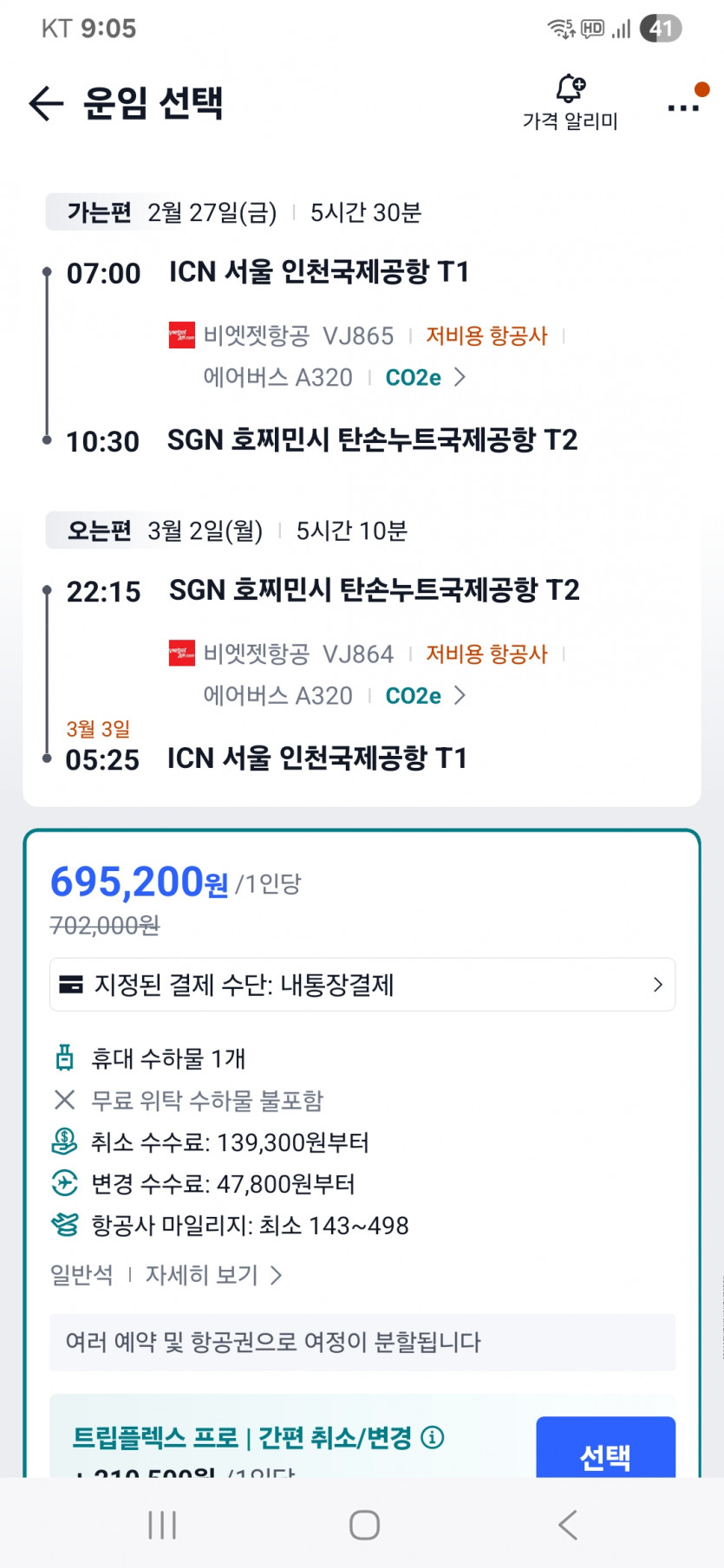Open recent apps from navigation bar
The image size is (724, 1568).
(162, 1525)
